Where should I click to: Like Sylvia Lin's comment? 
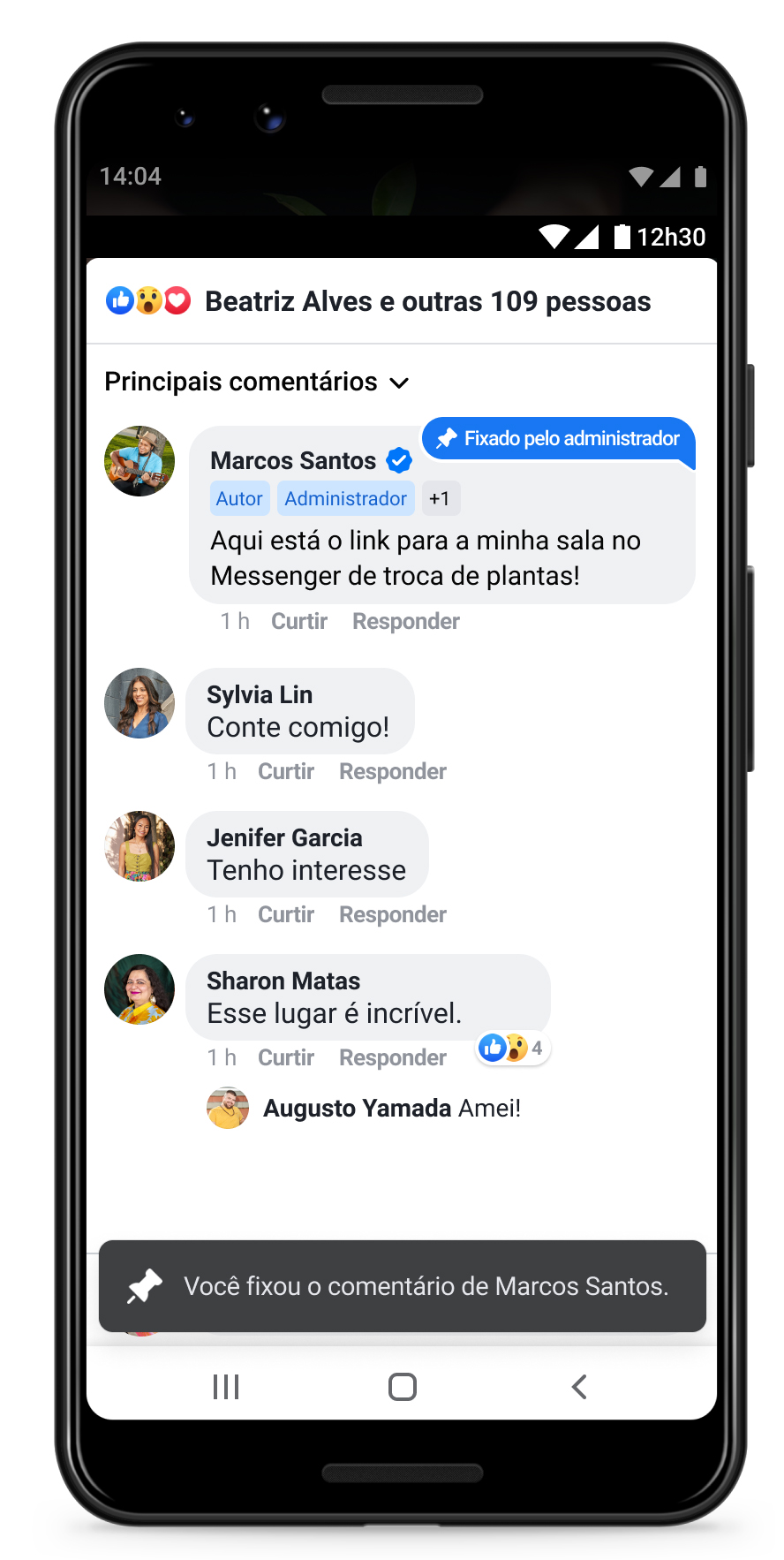[285, 772]
